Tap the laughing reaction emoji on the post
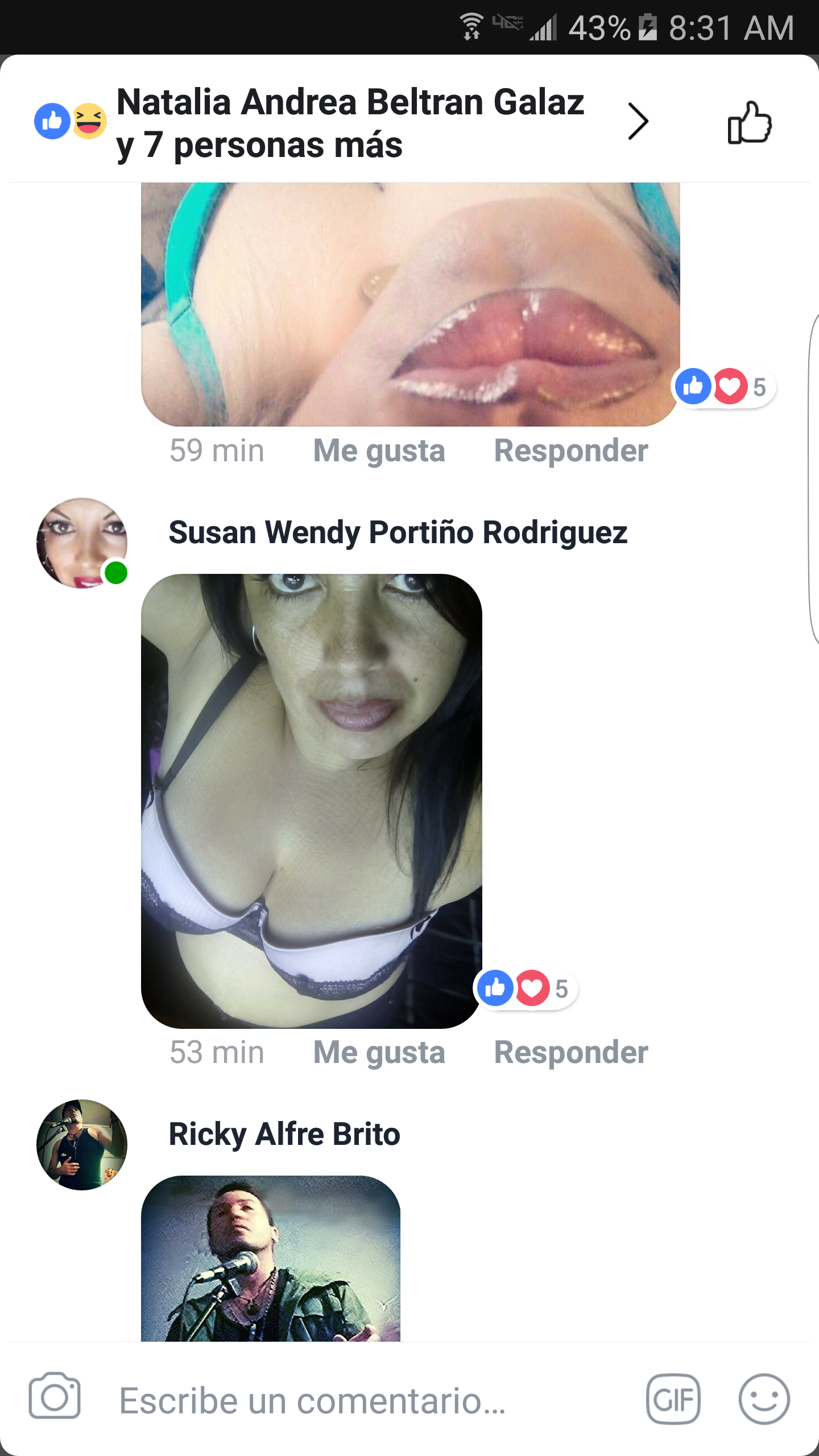This screenshot has width=819, height=1456. [x=90, y=121]
